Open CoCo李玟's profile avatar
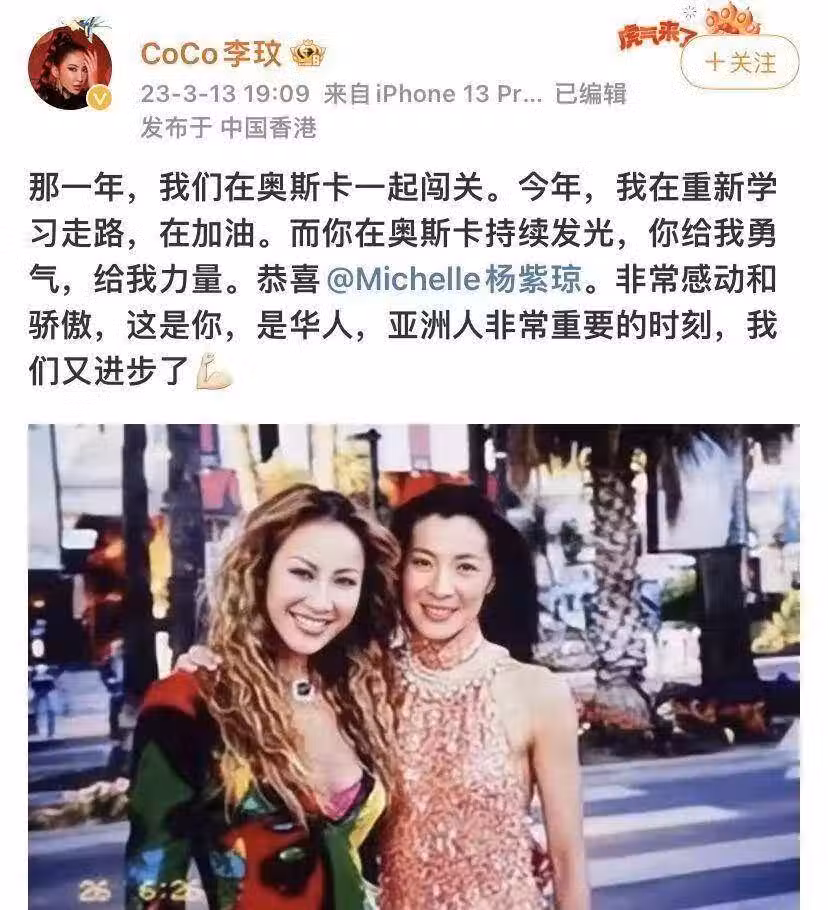Screen dimensions: 828x910 pyautogui.click(x=70, y=67)
